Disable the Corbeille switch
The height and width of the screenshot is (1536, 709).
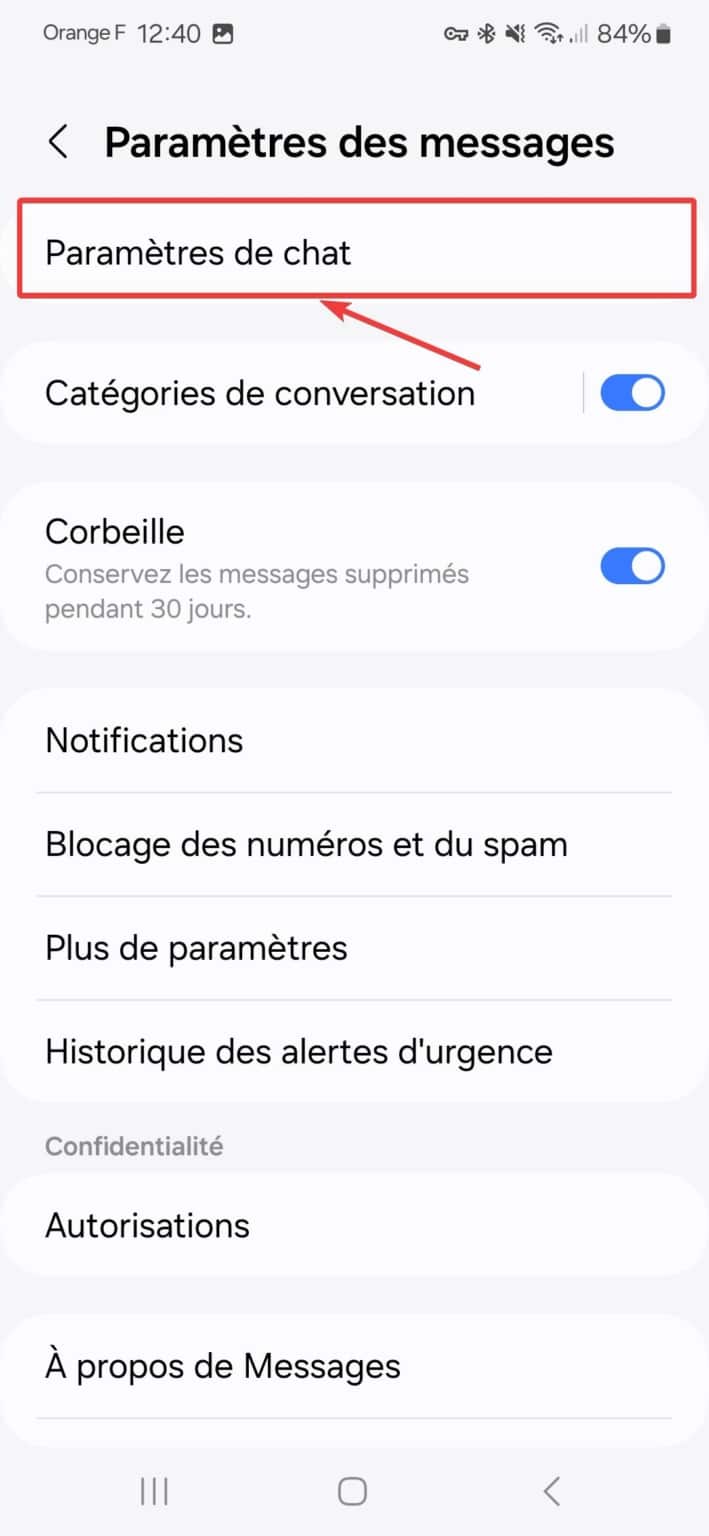(x=632, y=566)
